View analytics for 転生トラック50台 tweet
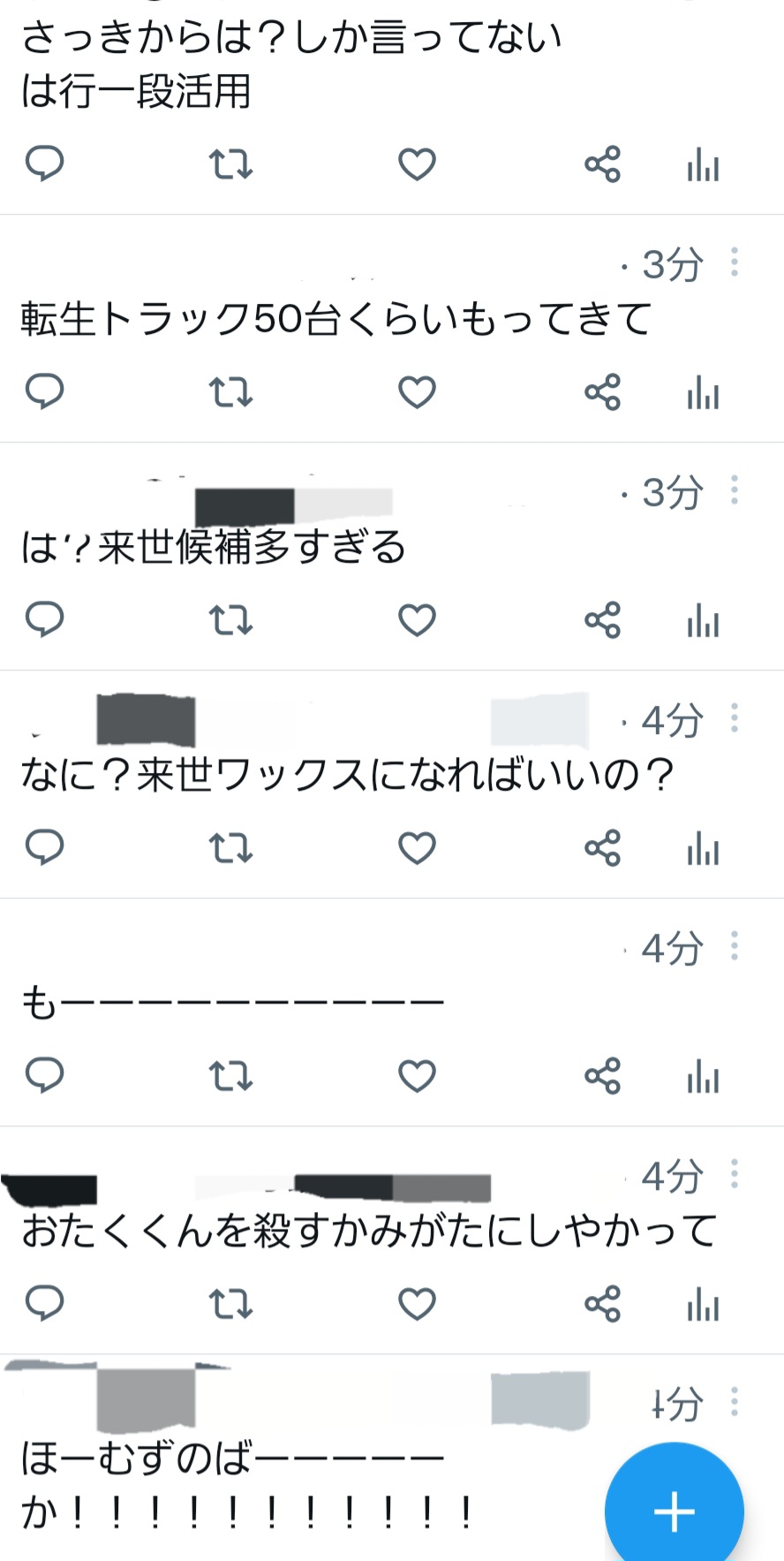 pos(703,392)
